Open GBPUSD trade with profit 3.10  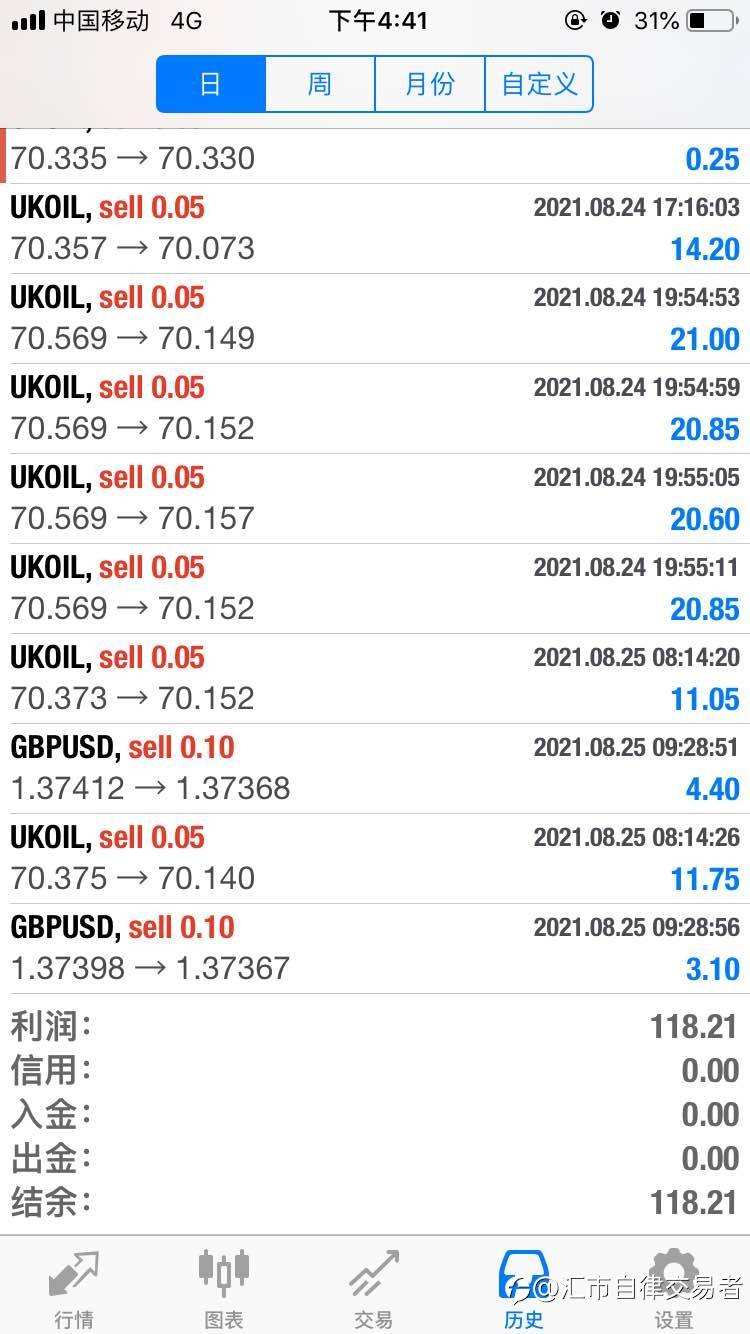pos(375,949)
